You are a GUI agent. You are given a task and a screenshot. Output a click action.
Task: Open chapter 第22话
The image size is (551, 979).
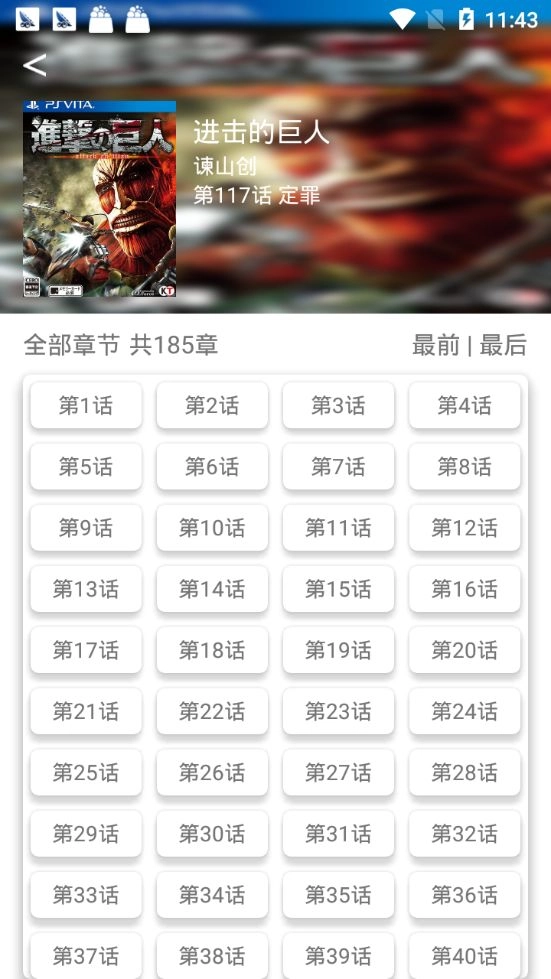[212, 711]
